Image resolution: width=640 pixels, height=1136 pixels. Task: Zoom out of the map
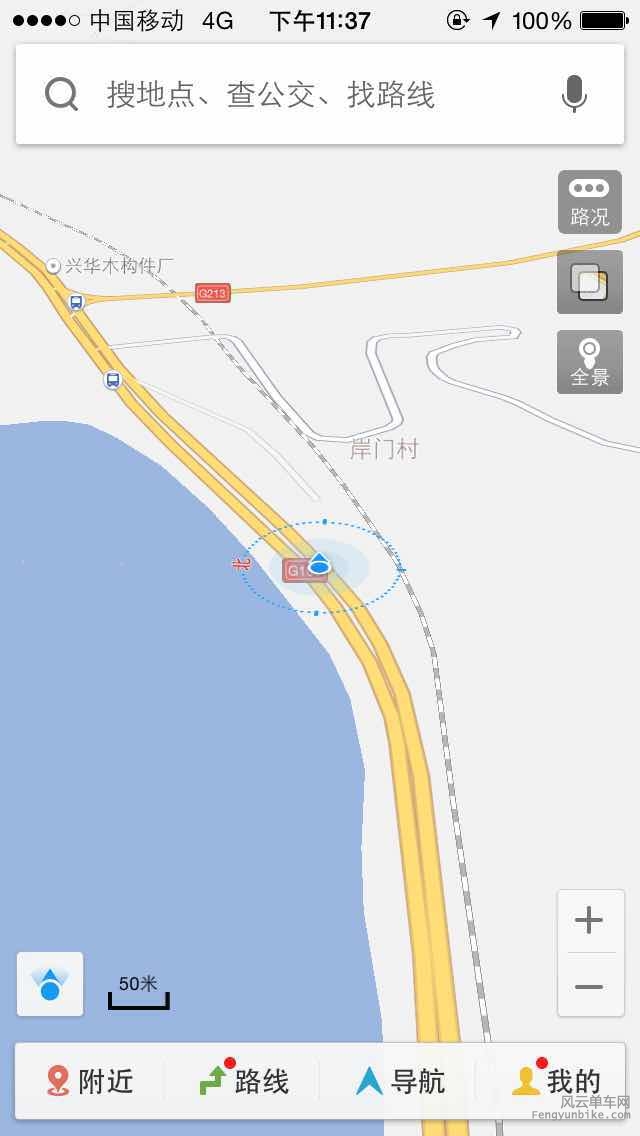[x=589, y=986]
